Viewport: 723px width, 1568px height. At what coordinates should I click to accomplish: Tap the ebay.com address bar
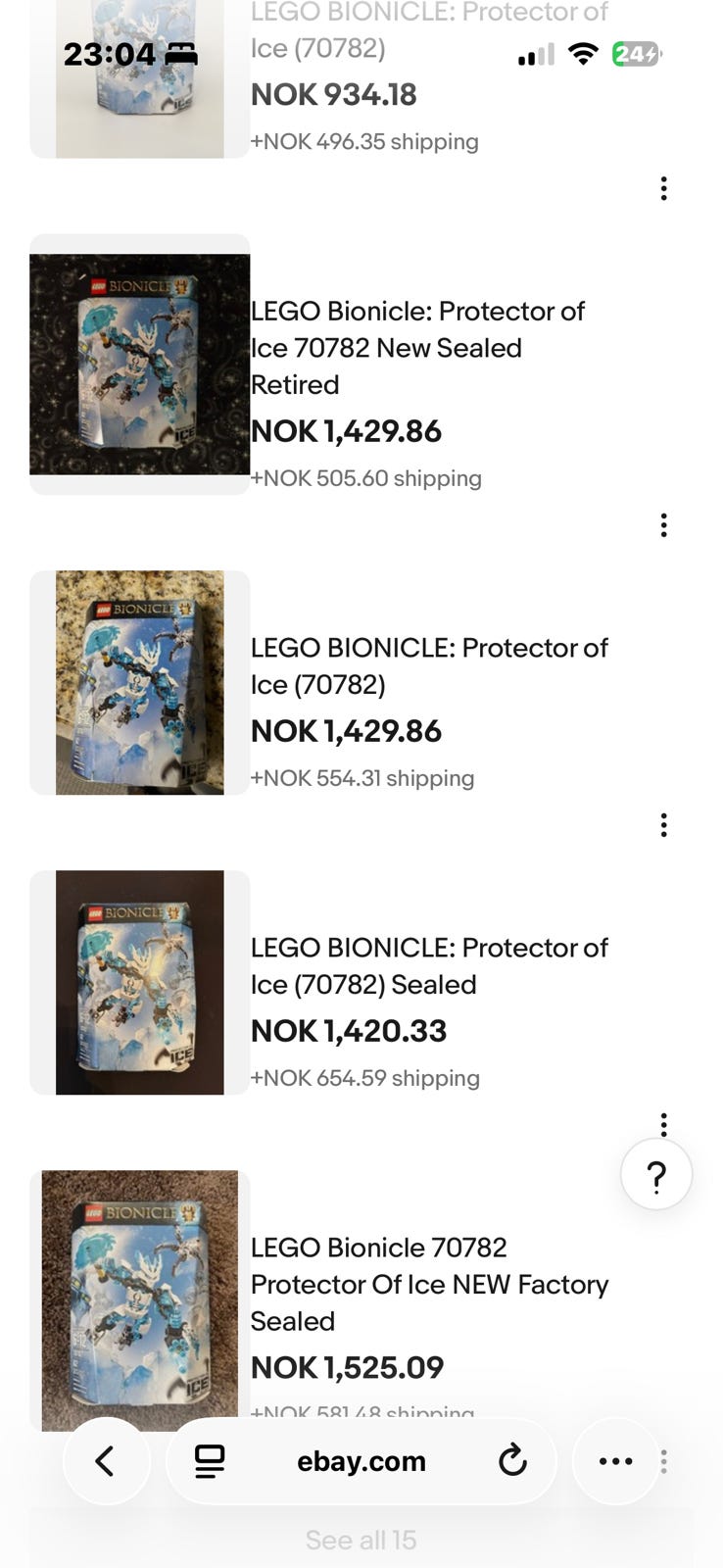[361, 1461]
